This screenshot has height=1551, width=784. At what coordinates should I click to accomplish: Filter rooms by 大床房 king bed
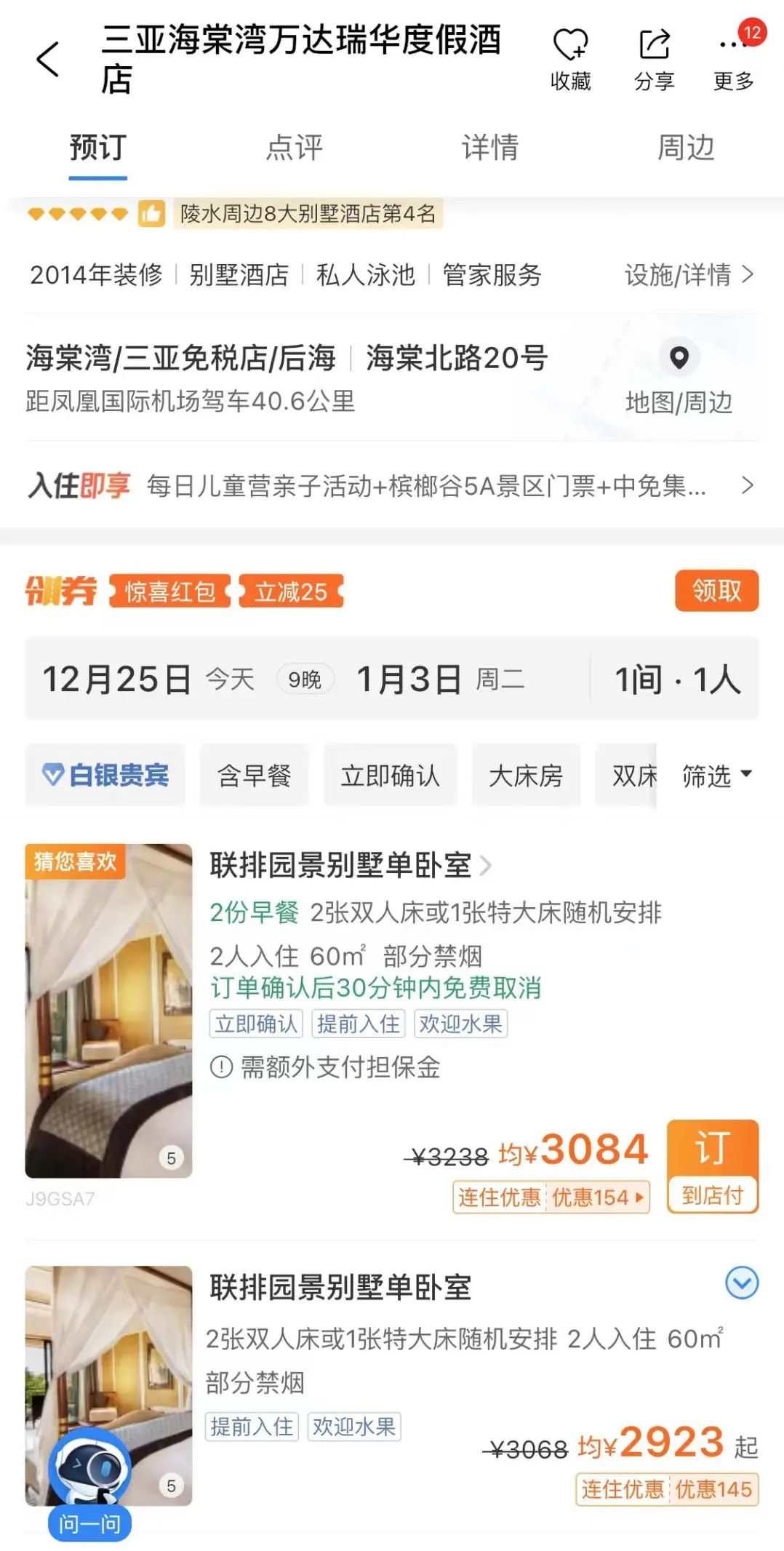click(x=526, y=775)
